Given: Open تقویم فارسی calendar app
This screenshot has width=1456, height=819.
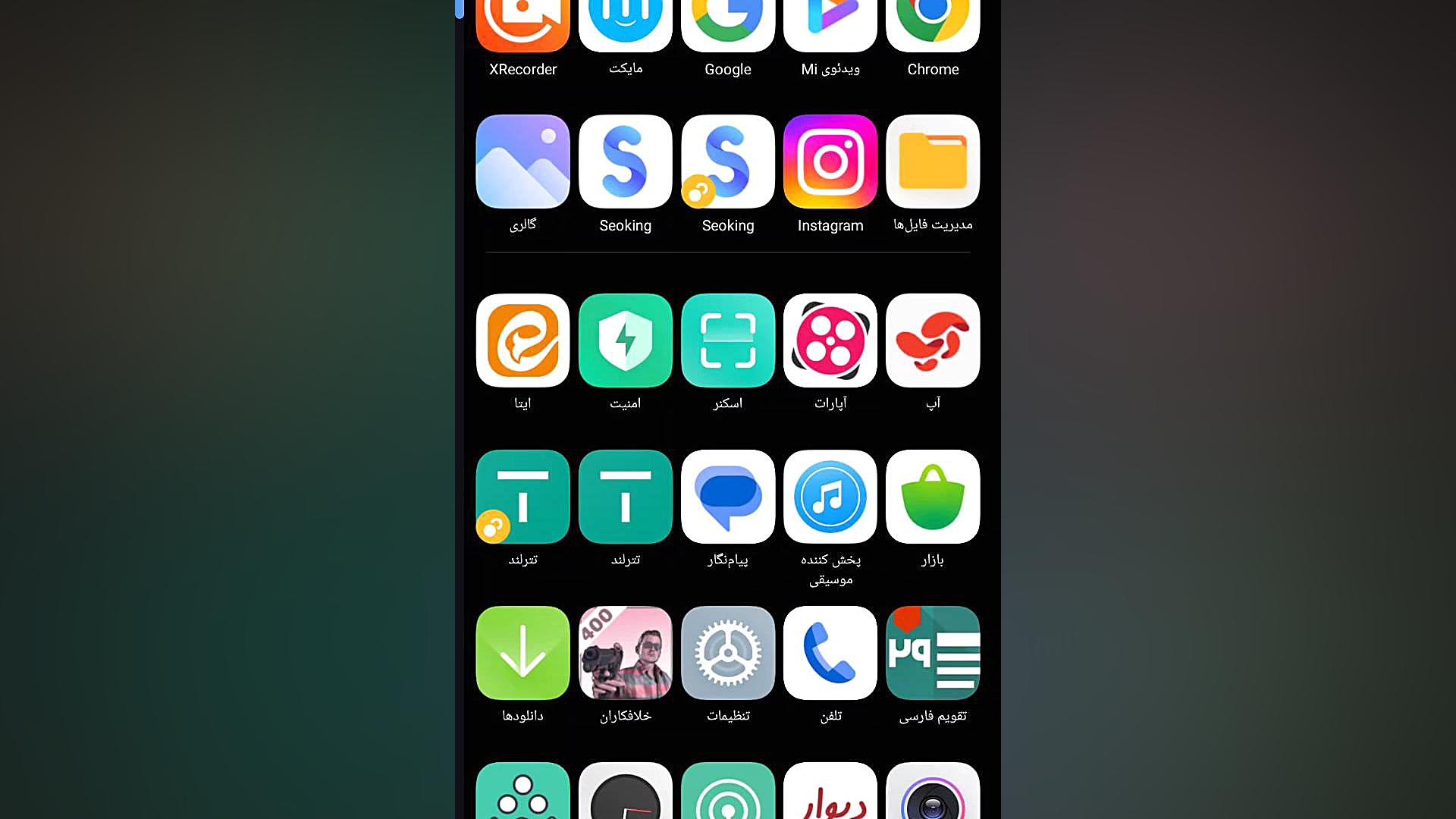Looking at the screenshot, I should click(933, 653).
